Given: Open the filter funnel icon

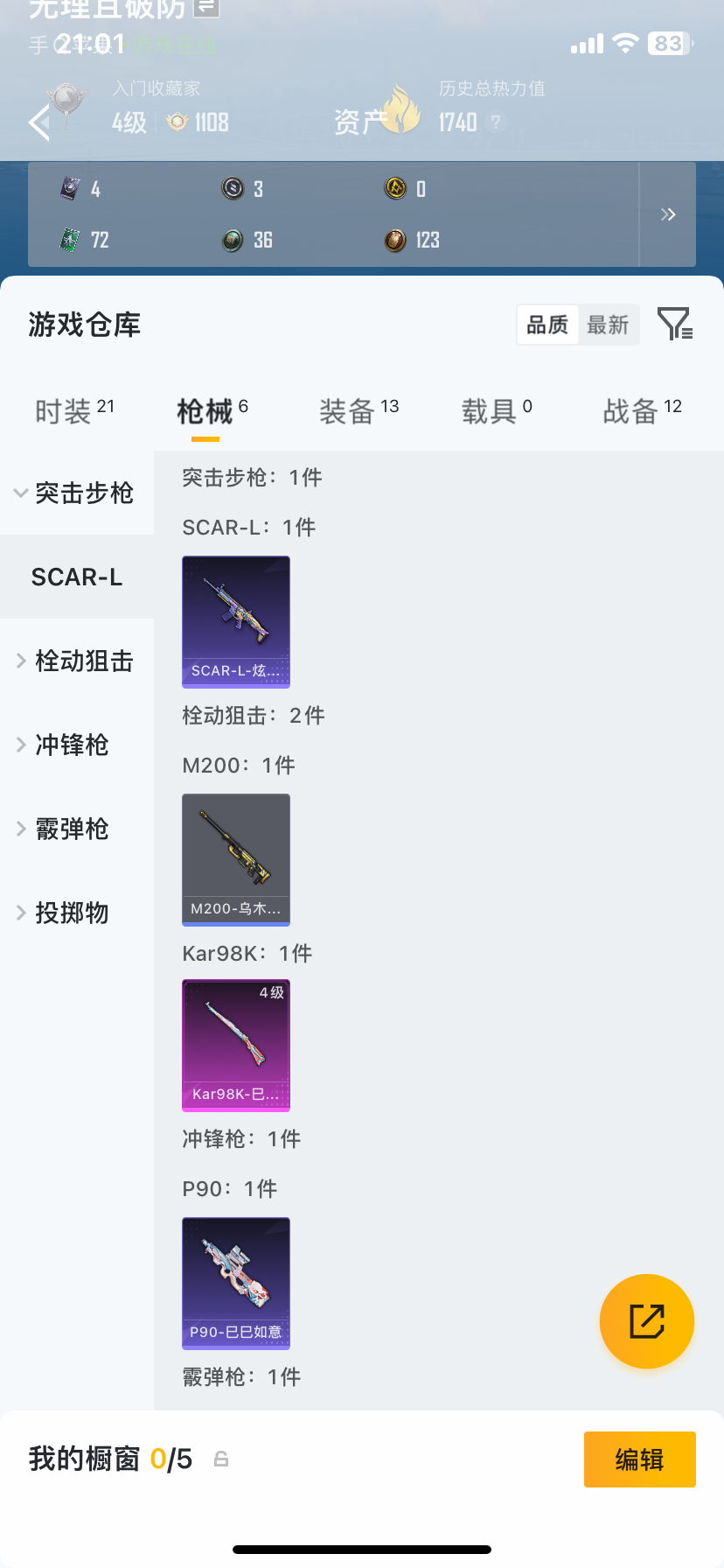Looking at the screenshot, I should coord(673,324).
